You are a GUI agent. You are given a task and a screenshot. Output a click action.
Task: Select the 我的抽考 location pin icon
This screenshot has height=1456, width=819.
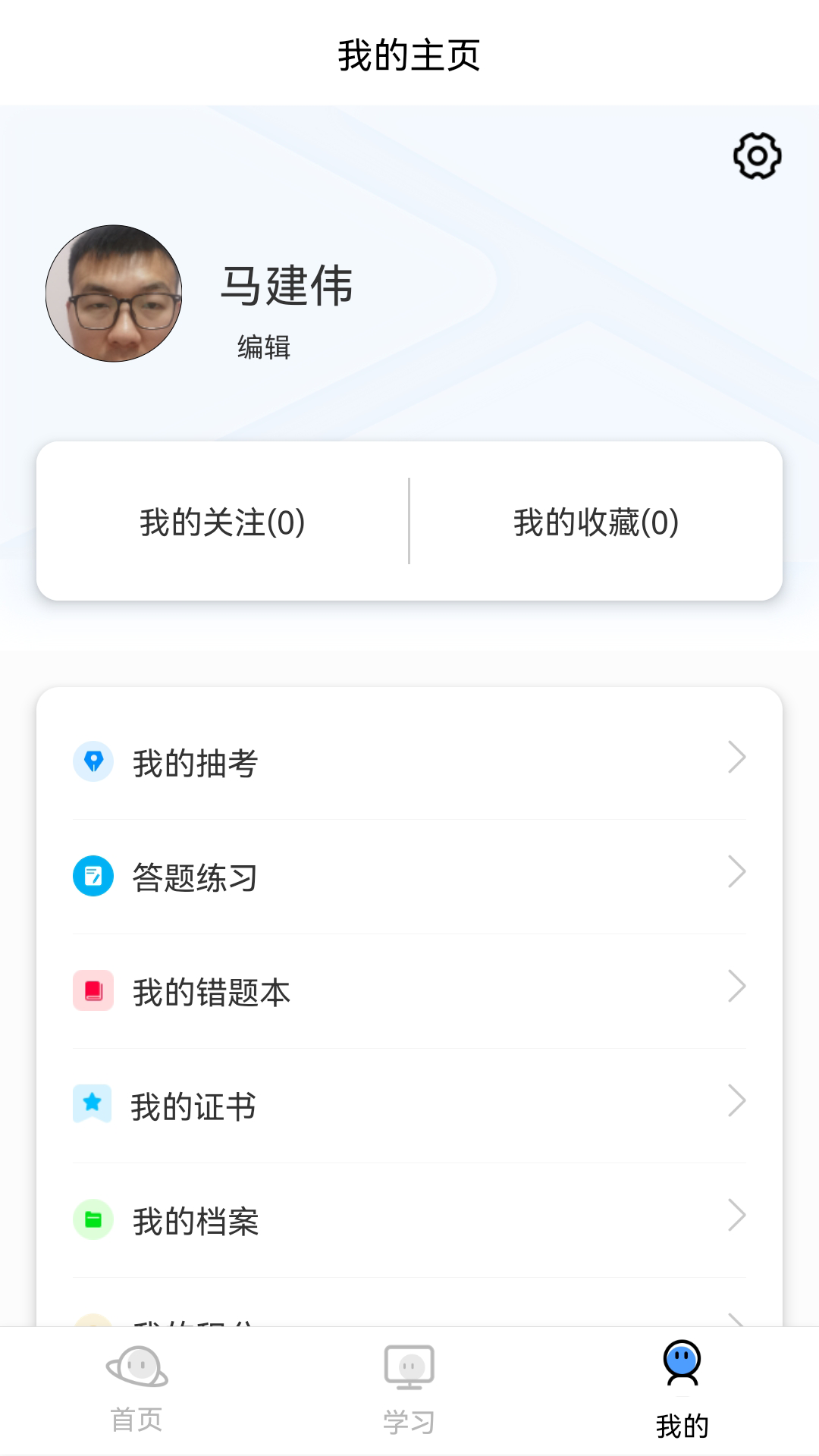pos(93,761)
